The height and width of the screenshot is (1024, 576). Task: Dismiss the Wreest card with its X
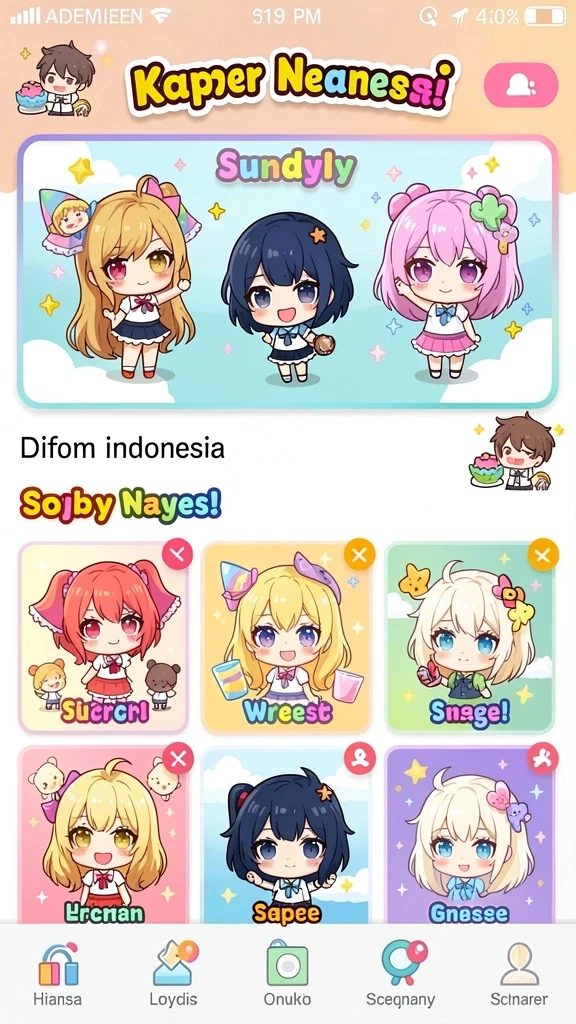pyautogui.click(x=359, y=555)
